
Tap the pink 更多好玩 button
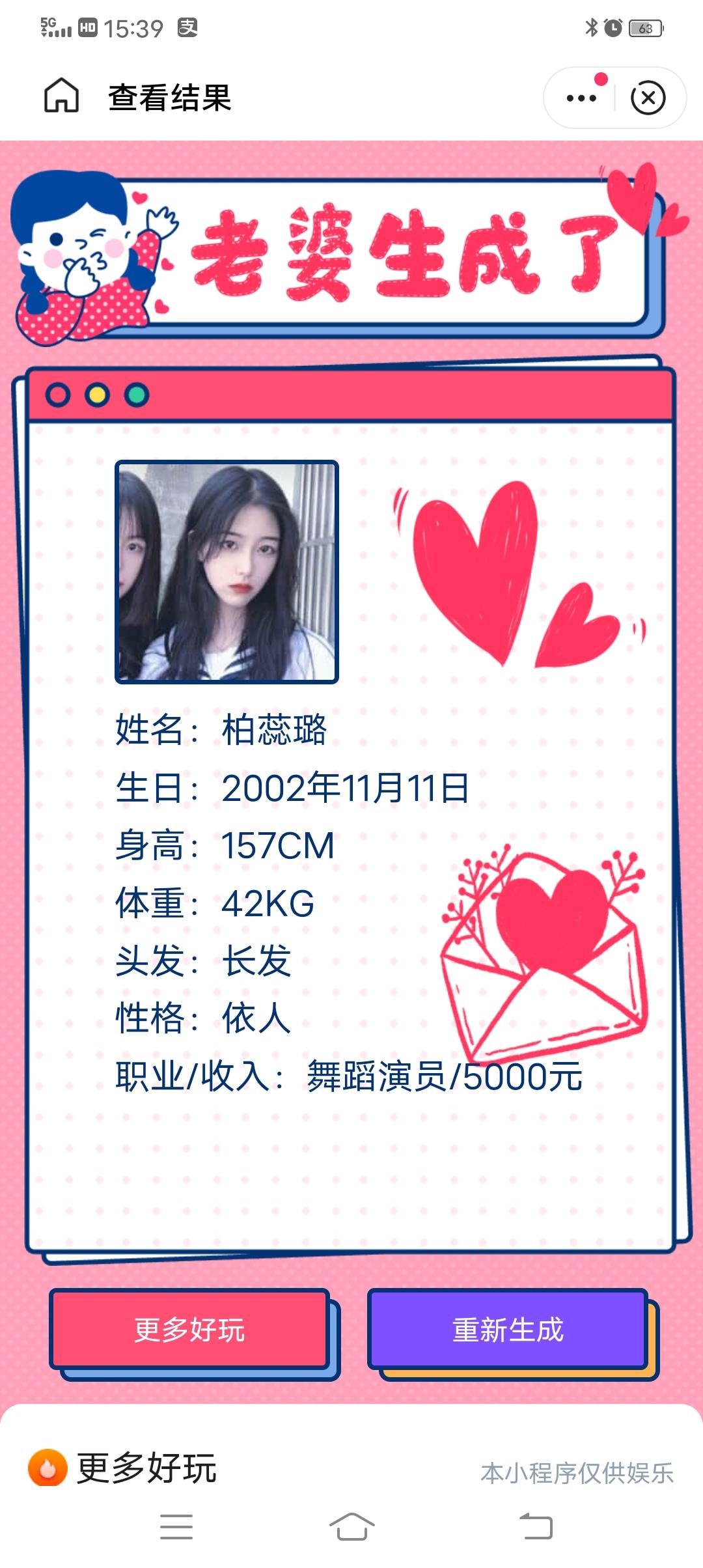[189, 1328]
